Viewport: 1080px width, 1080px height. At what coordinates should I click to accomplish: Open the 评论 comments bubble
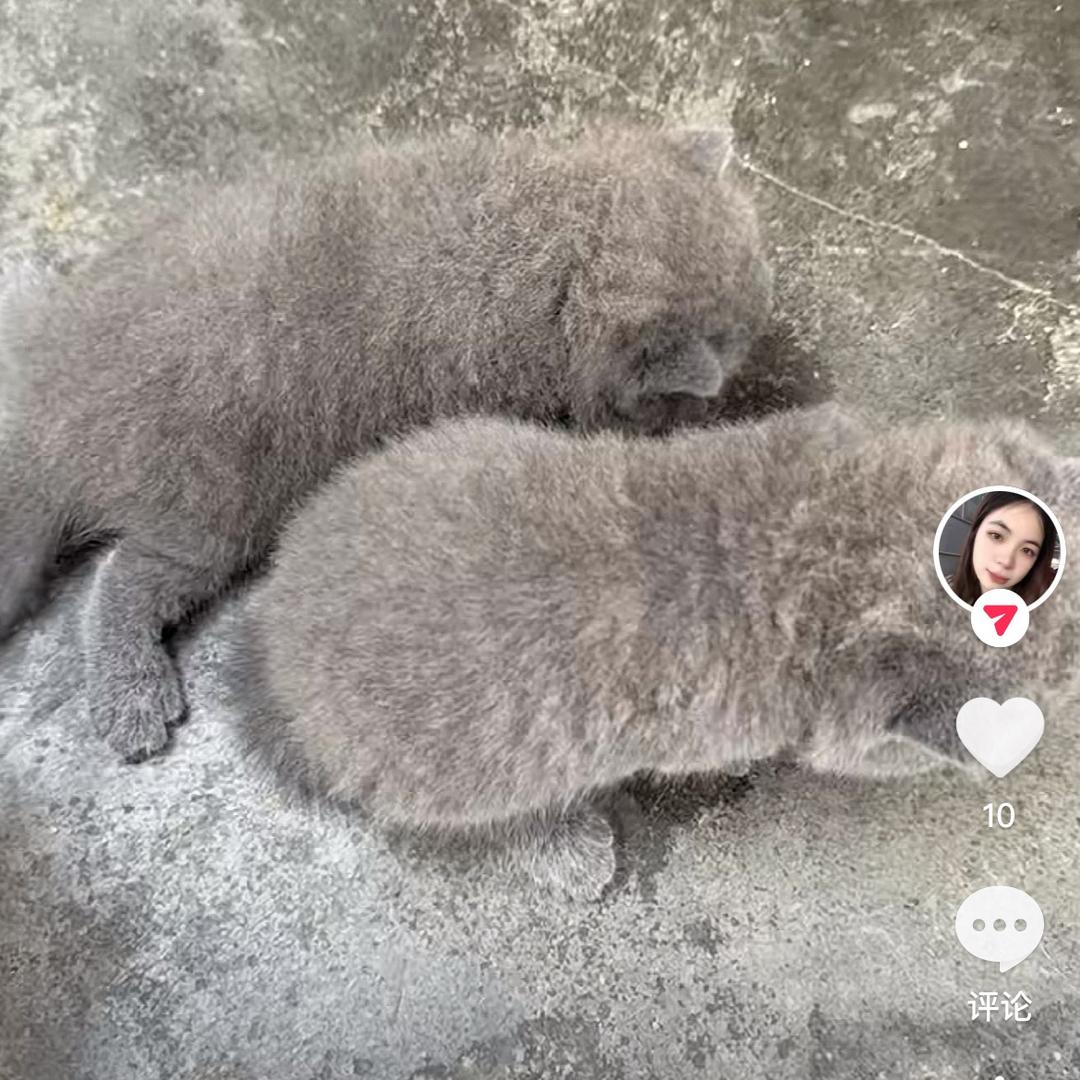pos(999,927)
